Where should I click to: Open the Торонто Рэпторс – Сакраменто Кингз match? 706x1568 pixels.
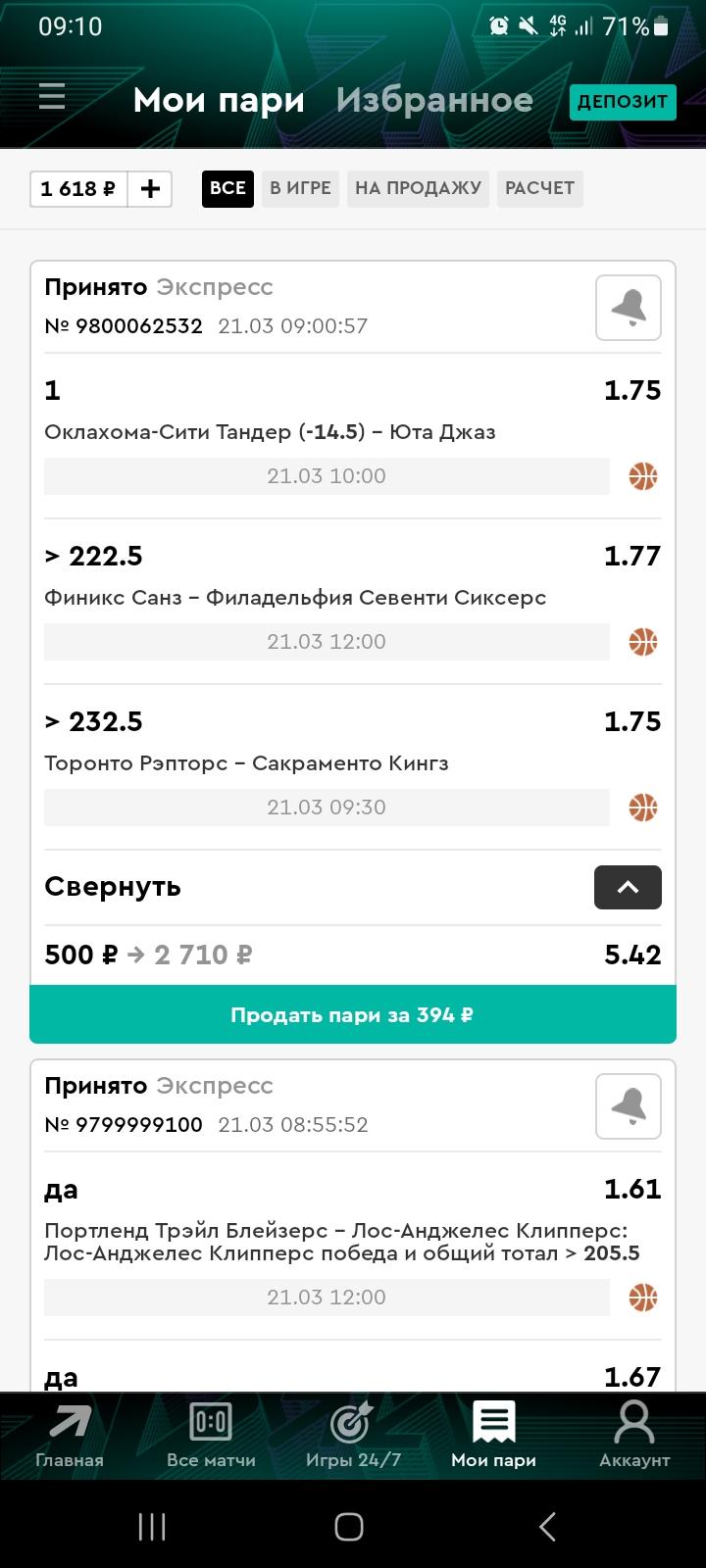coord(246,763)
